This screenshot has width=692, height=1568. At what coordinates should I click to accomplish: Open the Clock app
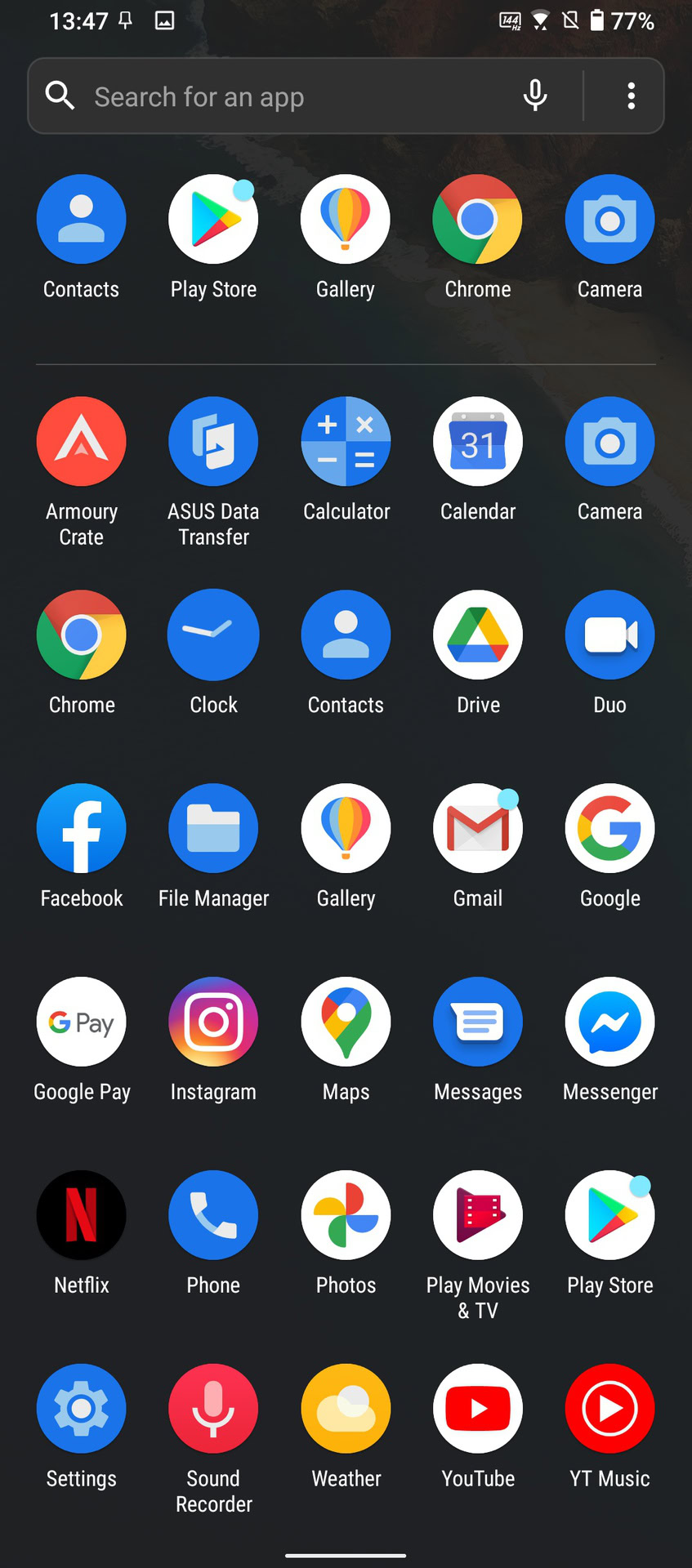[213, 635]
